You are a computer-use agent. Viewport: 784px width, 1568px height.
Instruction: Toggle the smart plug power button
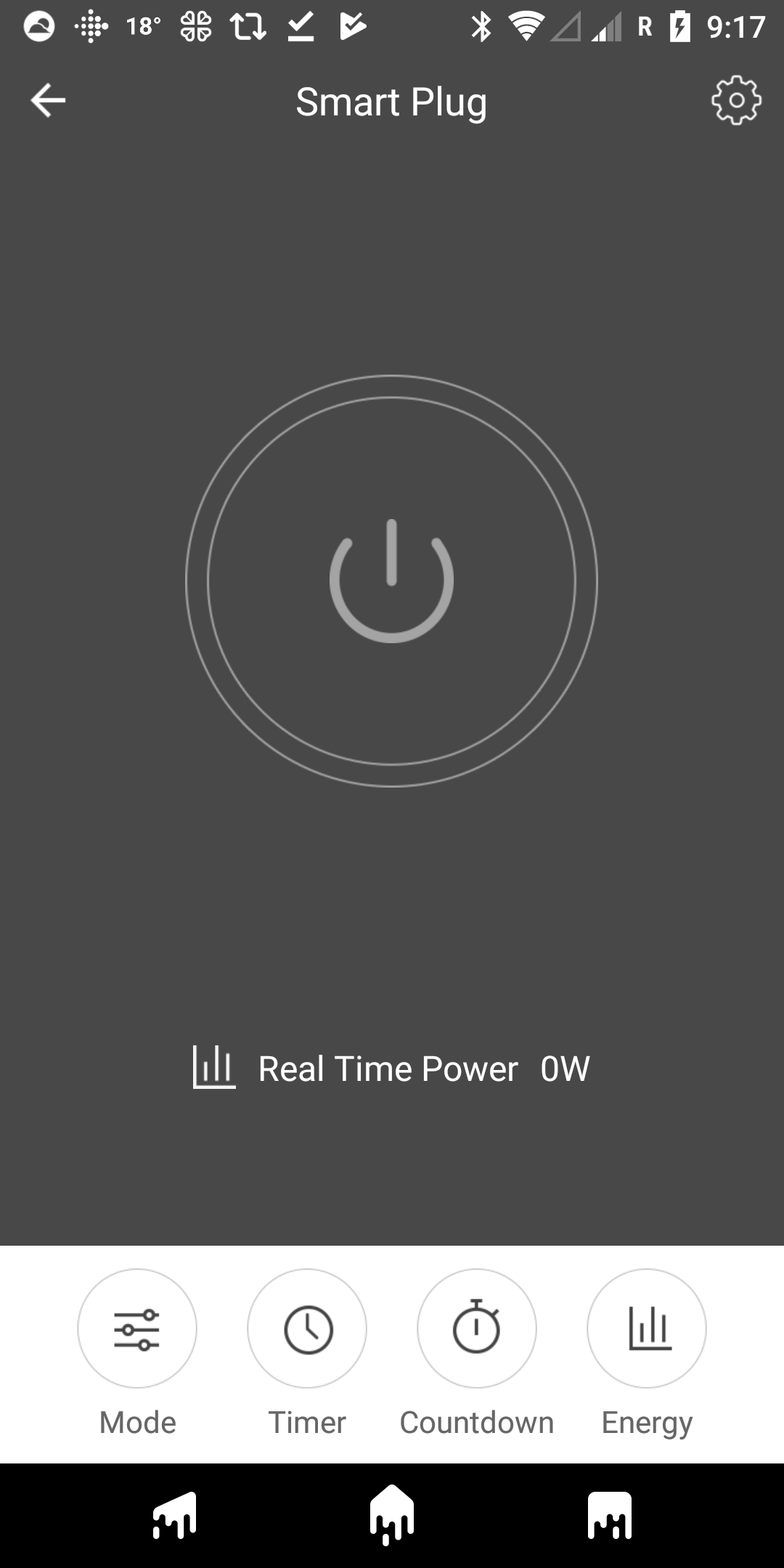pos(391,581)
